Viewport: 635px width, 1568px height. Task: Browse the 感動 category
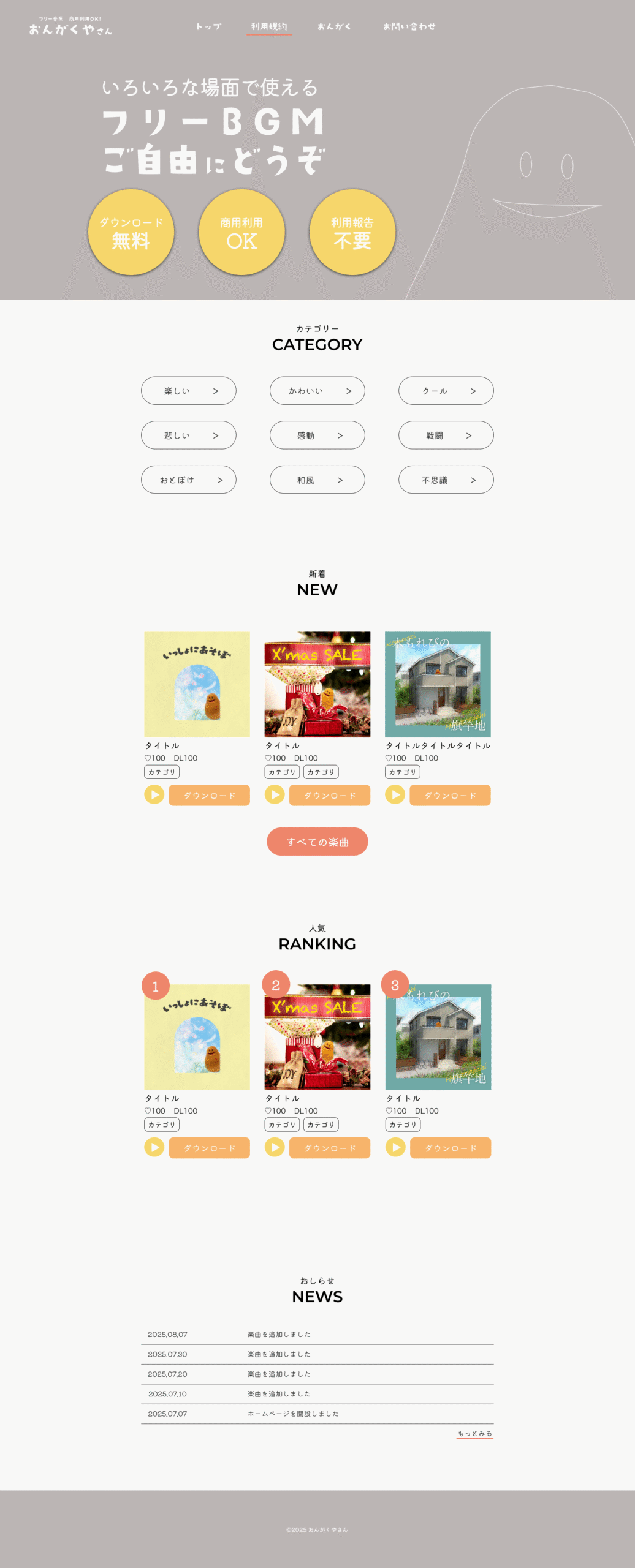pos(317,435)
